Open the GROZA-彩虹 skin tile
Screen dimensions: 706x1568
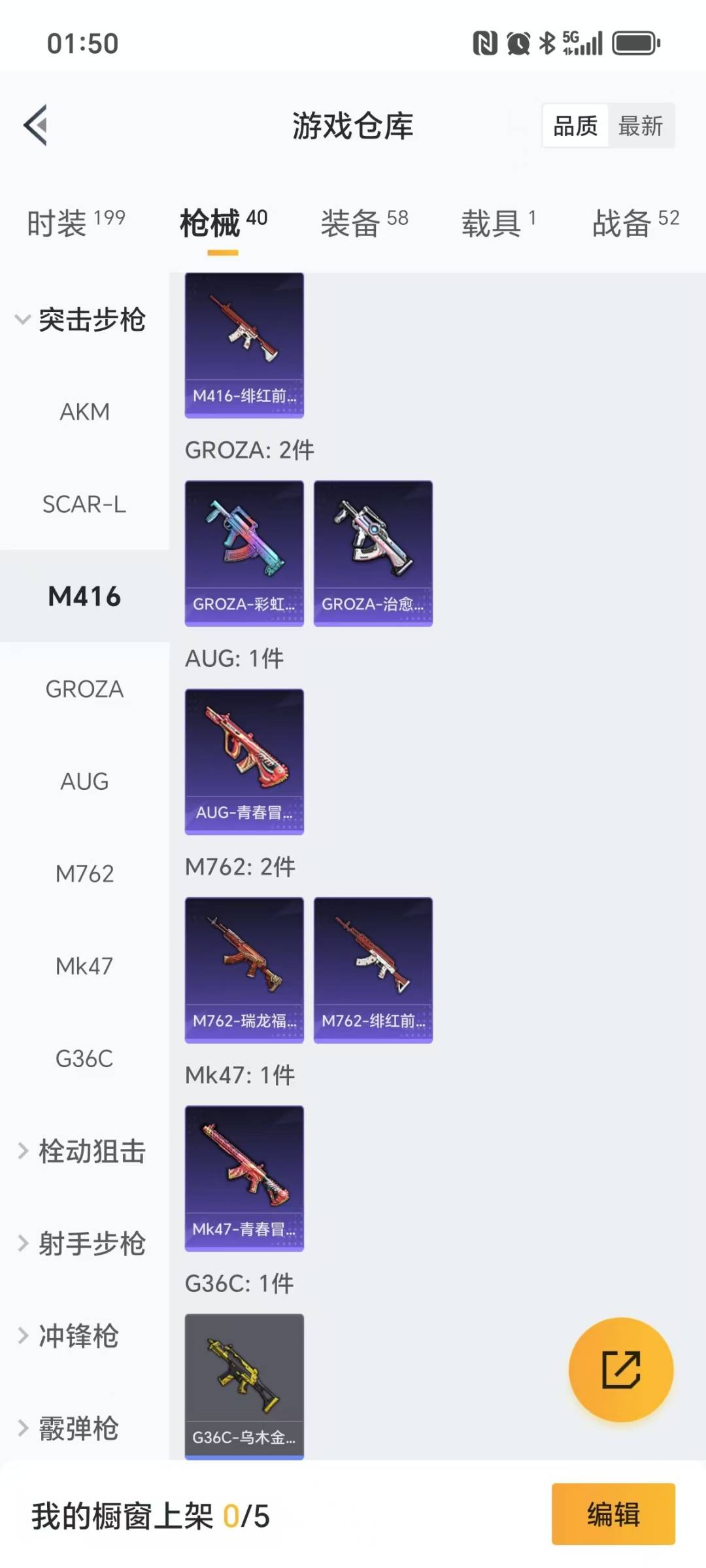[x=244, y=553]
